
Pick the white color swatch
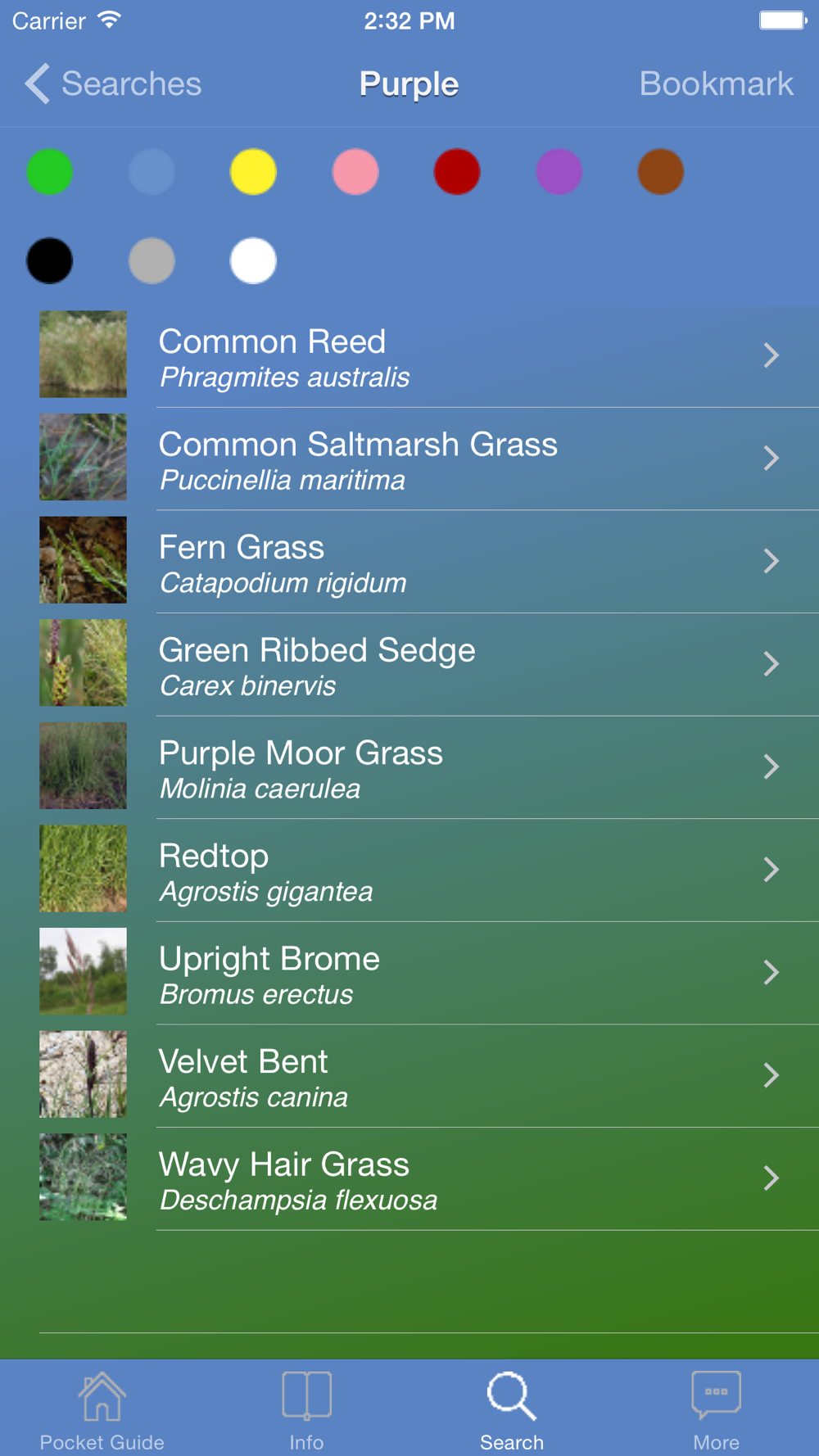[253, 261]
